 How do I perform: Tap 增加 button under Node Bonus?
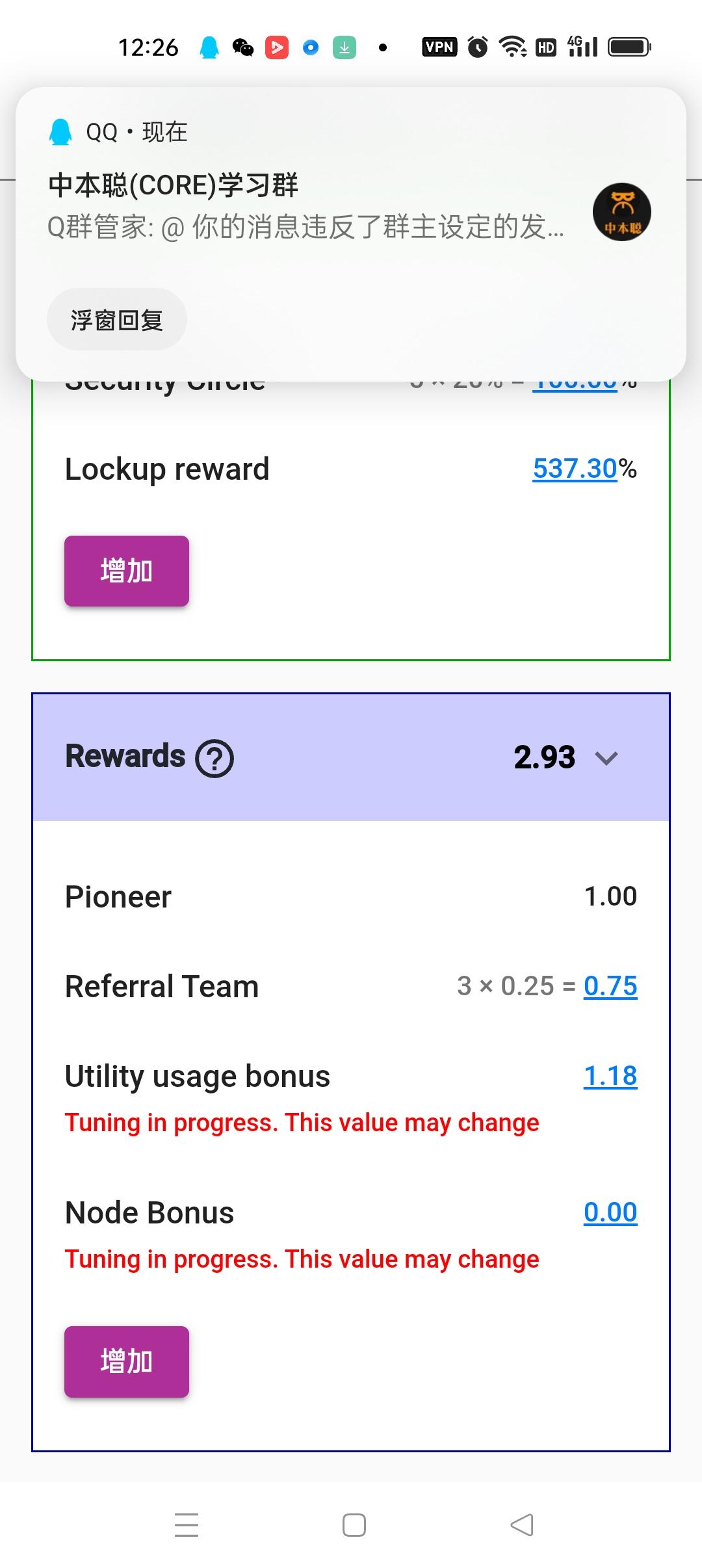127,1362
